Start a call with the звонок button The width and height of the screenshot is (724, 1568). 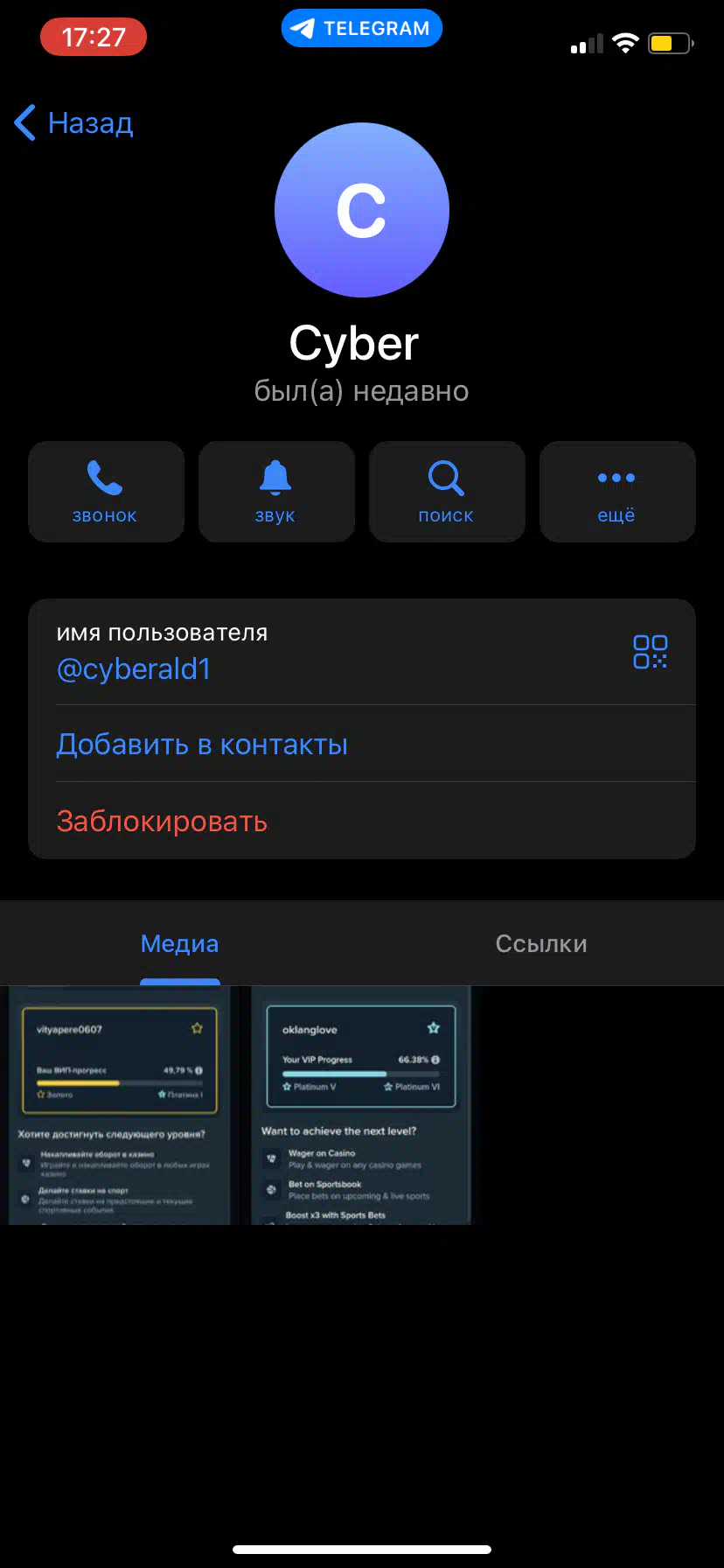point(106,492)
